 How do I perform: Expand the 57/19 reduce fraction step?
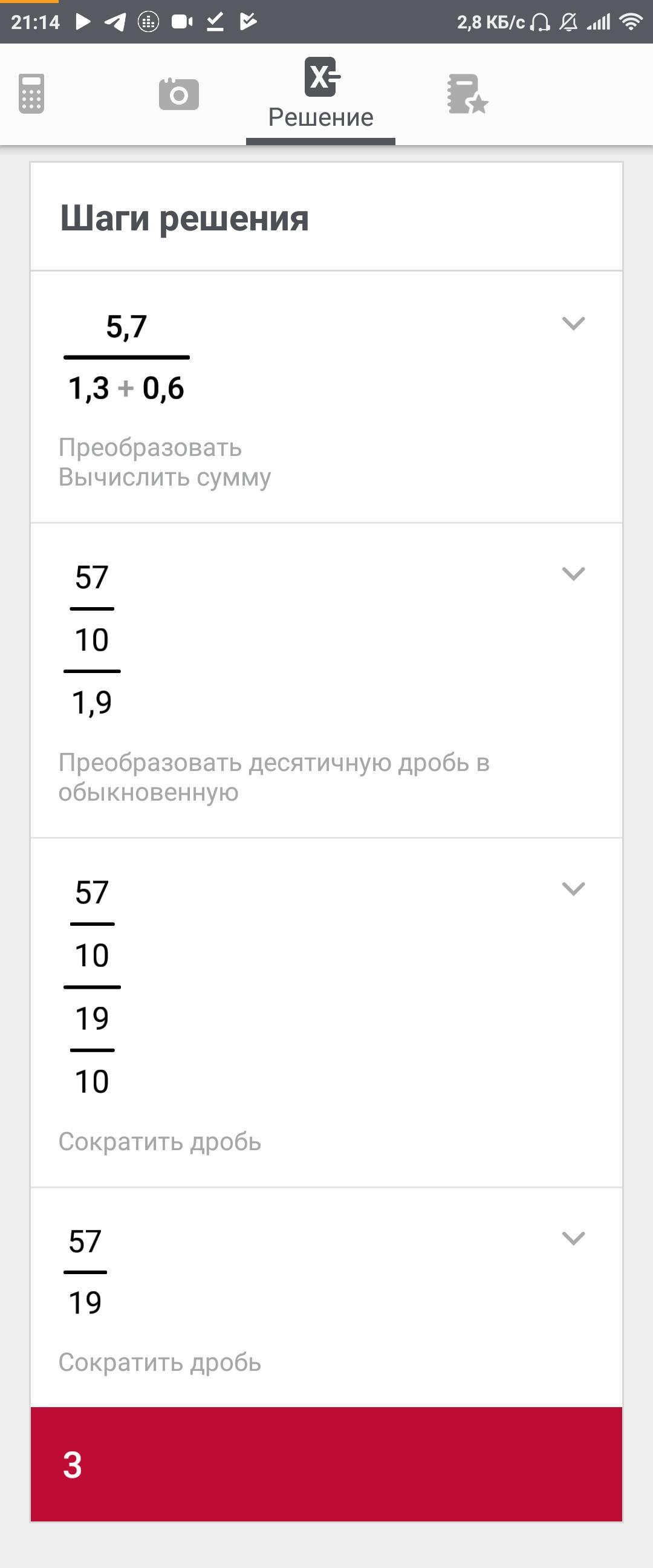[x=573, y=1238]
